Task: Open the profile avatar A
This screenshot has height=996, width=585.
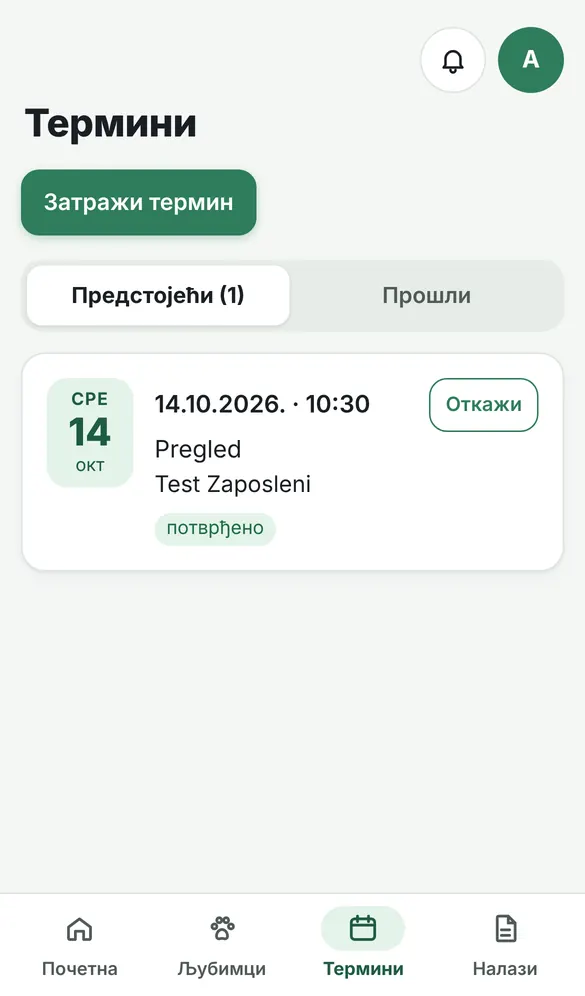Action: 530,60
